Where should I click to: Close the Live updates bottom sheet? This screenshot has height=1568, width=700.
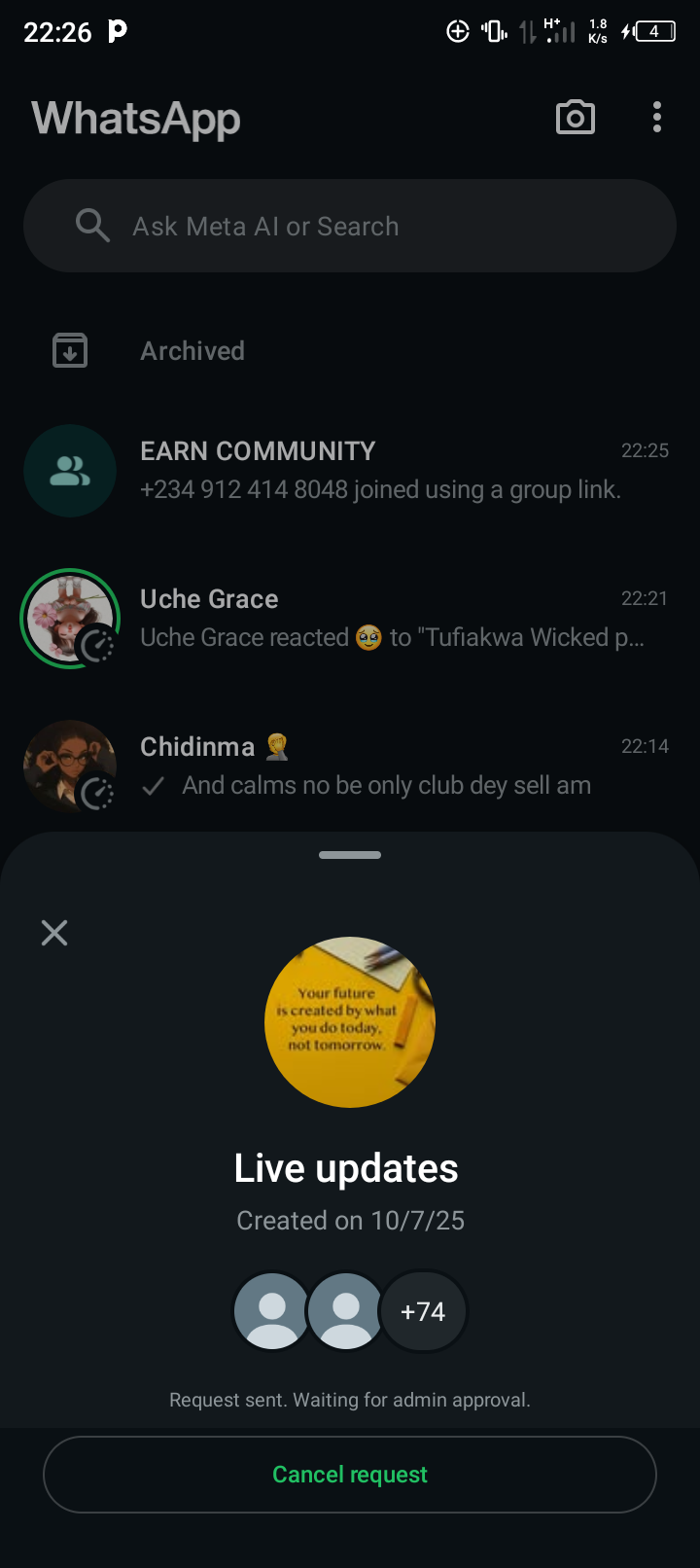[54, 933]
